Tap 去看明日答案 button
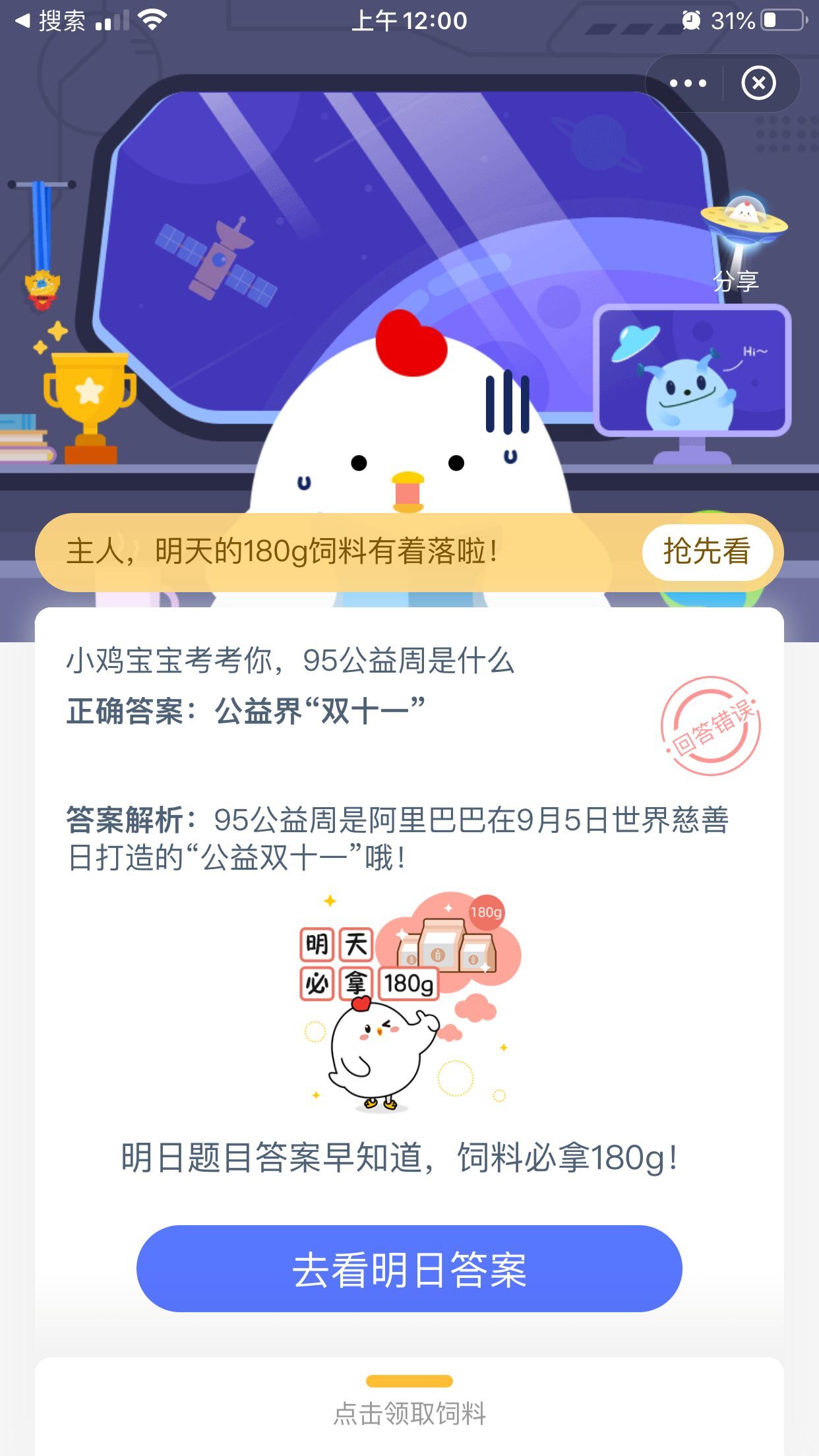Viewport: 819px width, 1456px height. click(x=409, y=1269)
